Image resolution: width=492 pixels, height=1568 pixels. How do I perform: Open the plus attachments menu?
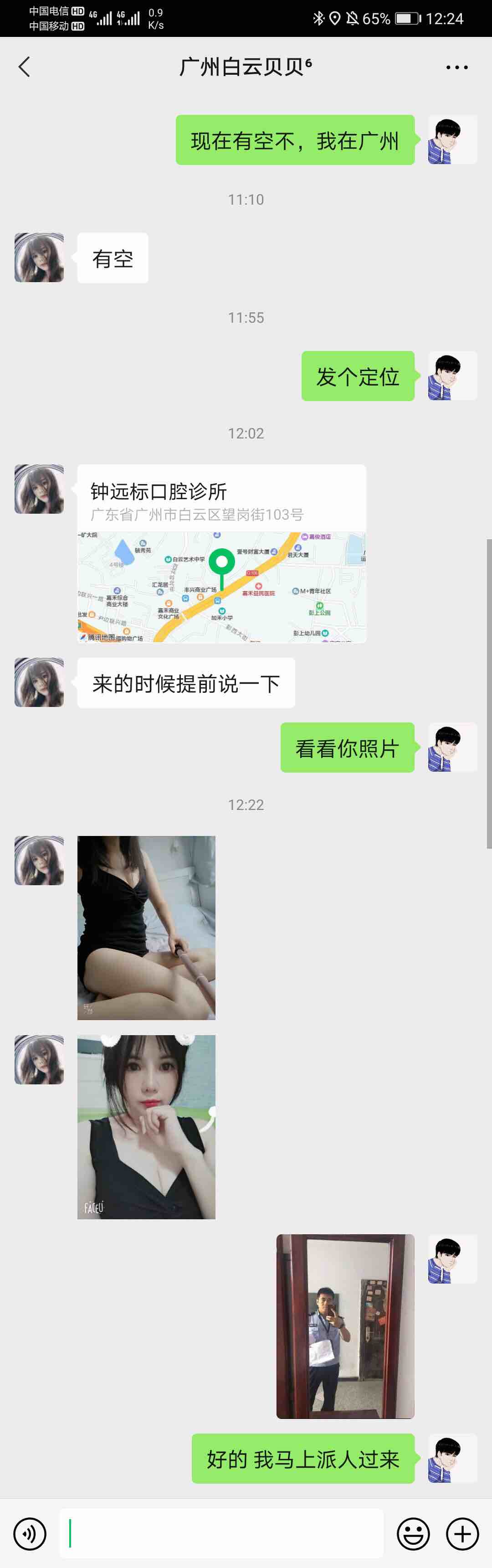(x=462, y=1533)
